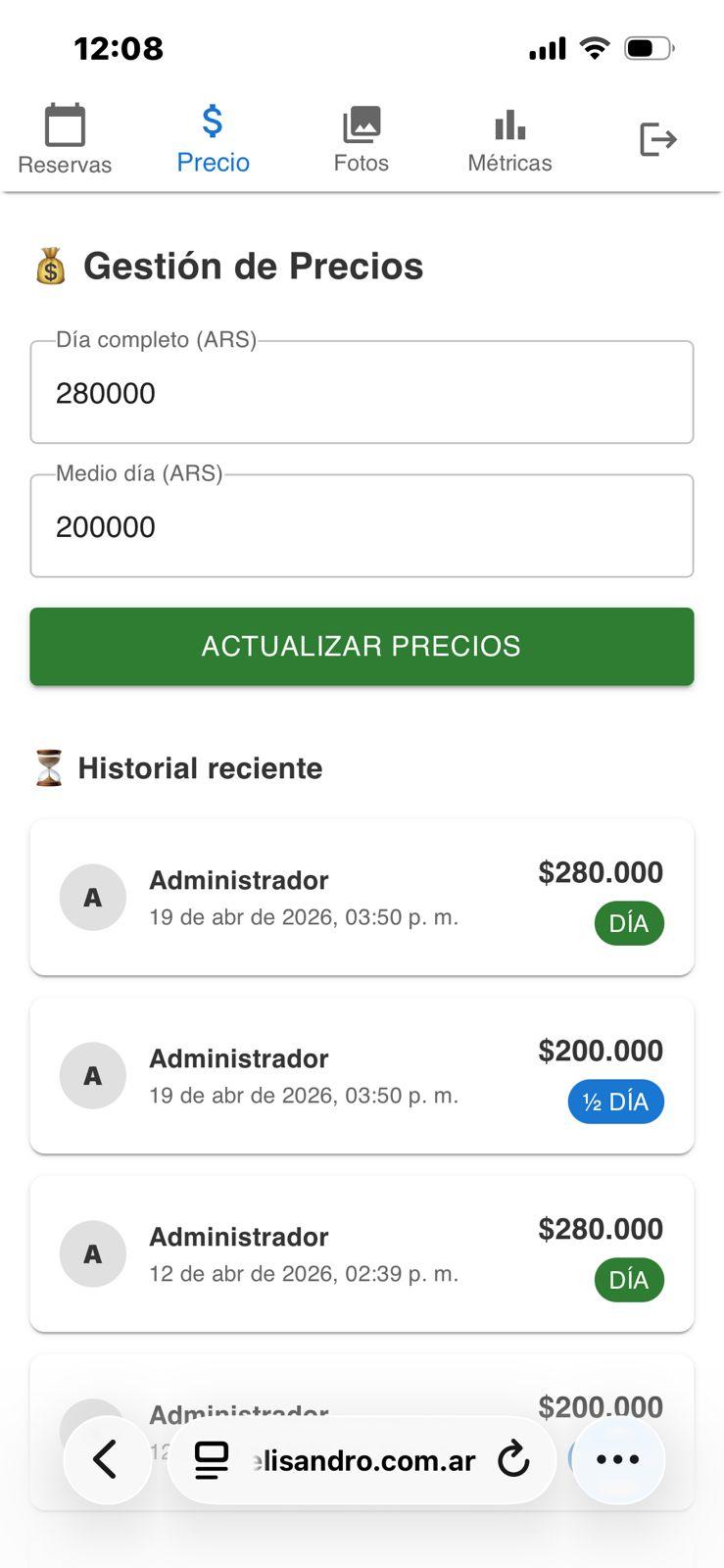The image size is (724, 1568).
Task: Tap the page reload icon in the address bar
Action: pos(513,1460)
